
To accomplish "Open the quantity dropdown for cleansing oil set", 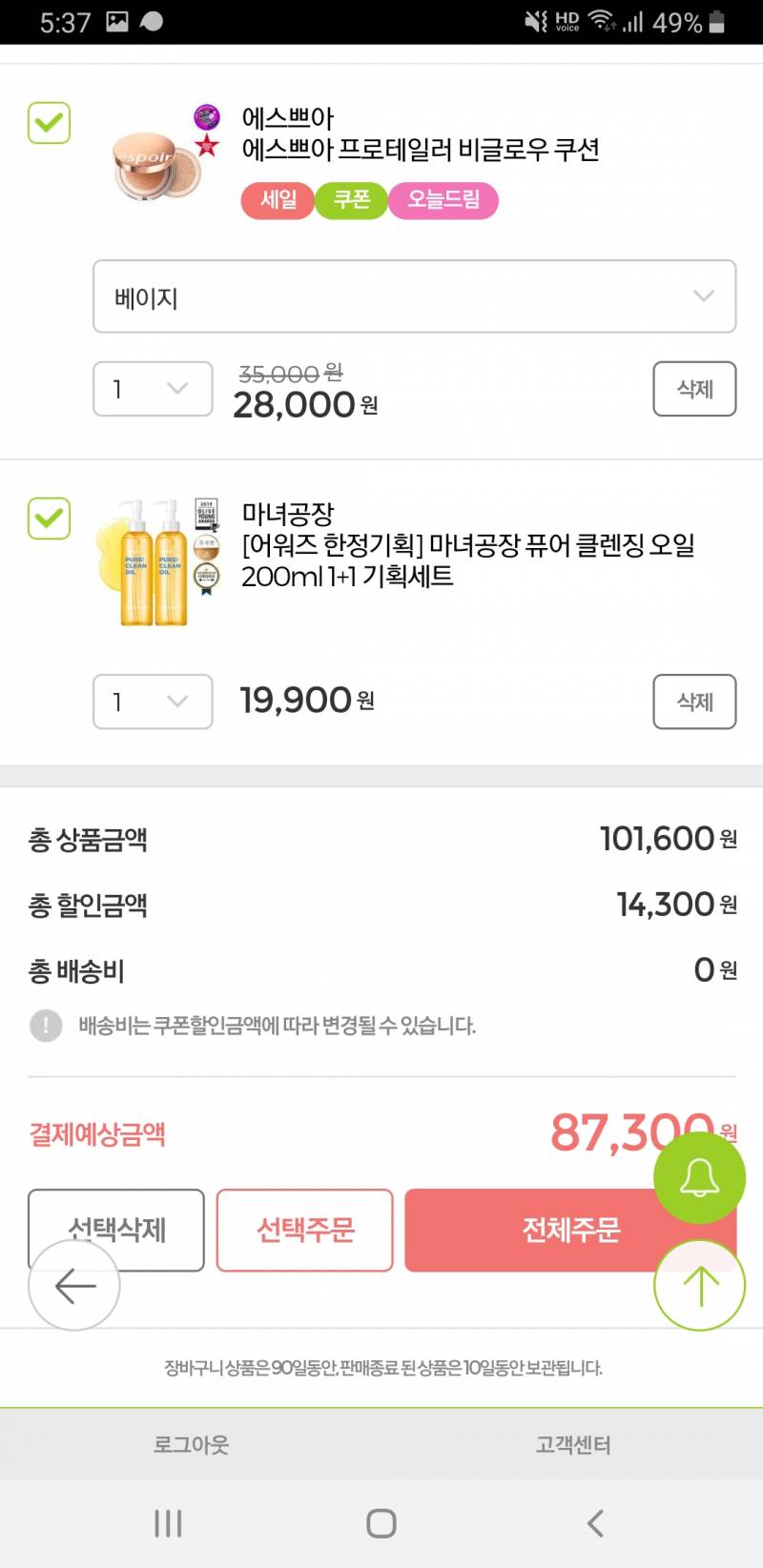I will click(152, 703).
